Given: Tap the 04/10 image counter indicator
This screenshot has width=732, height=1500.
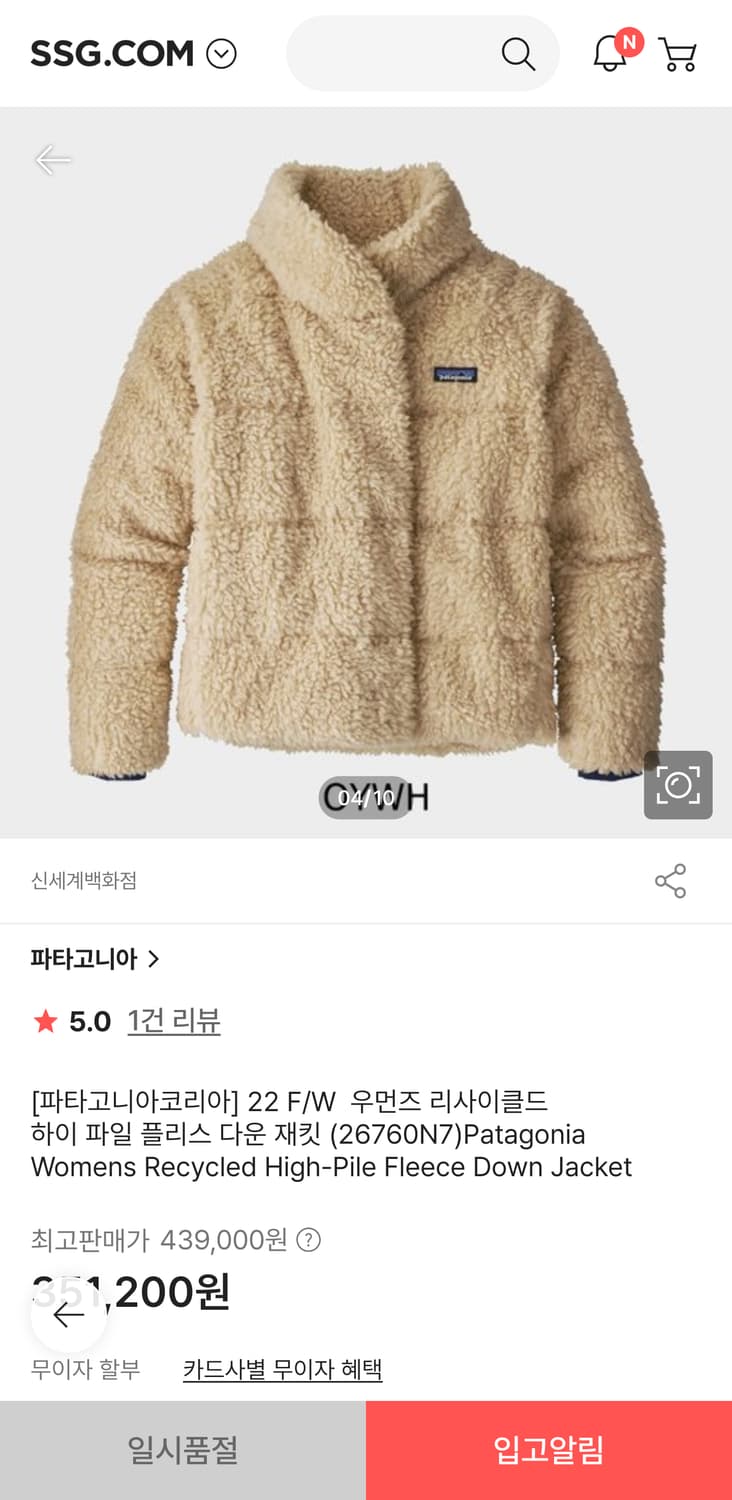Looking at the screenshot, I should click(366, 797).
